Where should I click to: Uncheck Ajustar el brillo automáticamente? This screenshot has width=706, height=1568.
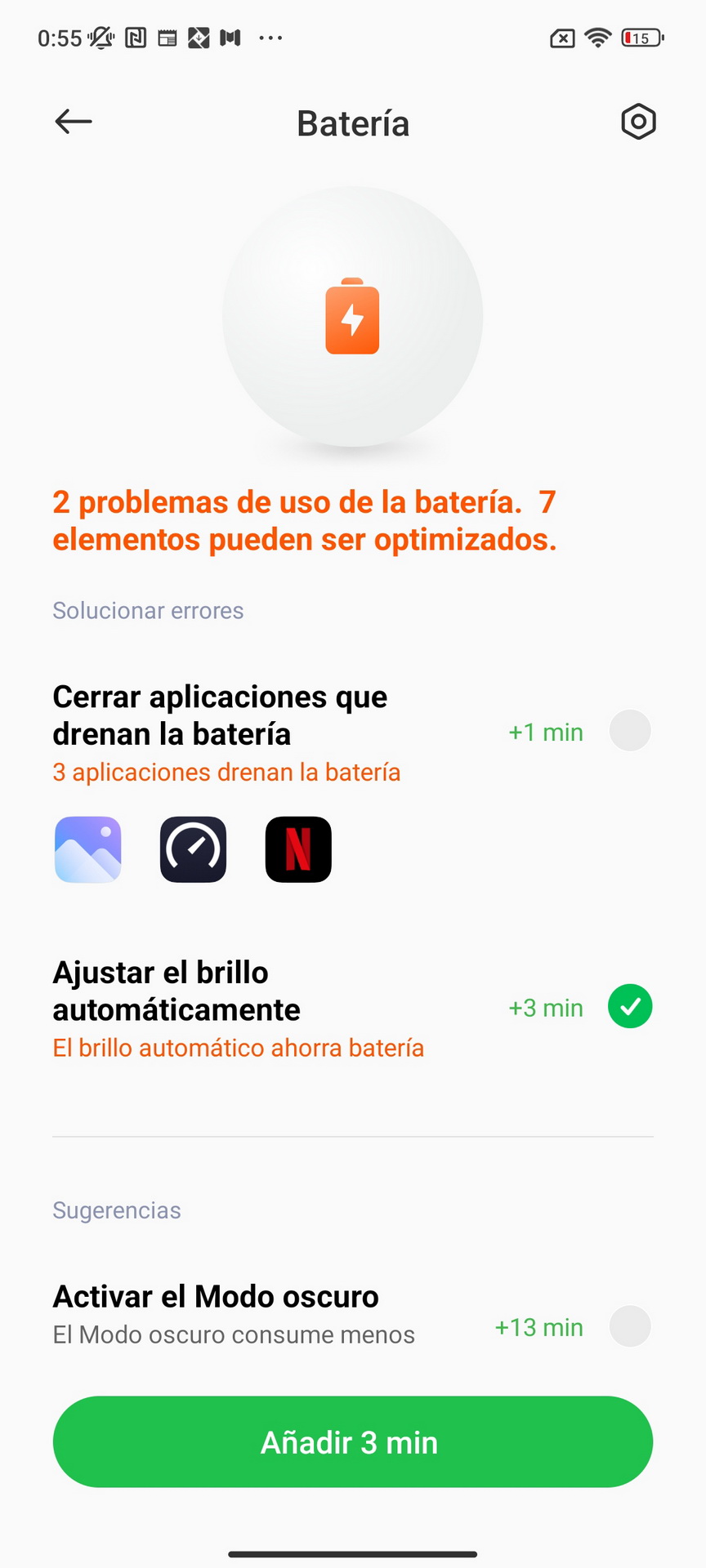click(x=630, y=1006)
